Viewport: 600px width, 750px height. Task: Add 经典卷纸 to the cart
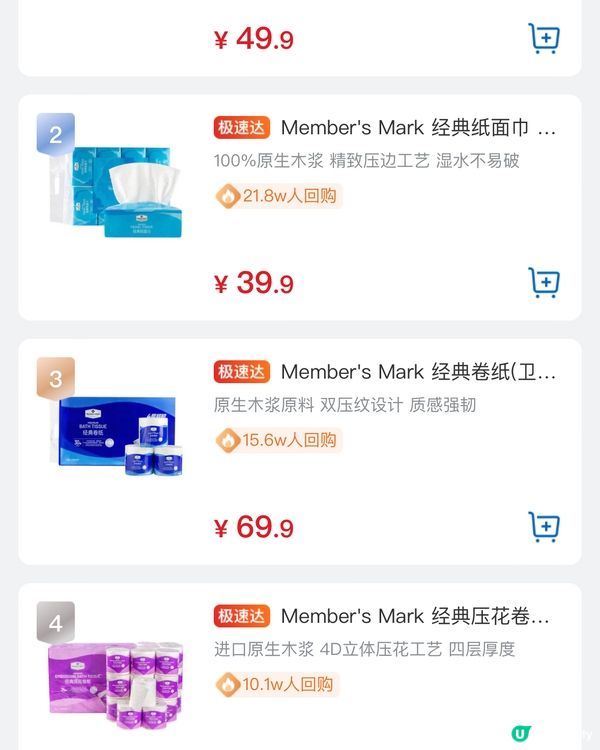[544, 526]
